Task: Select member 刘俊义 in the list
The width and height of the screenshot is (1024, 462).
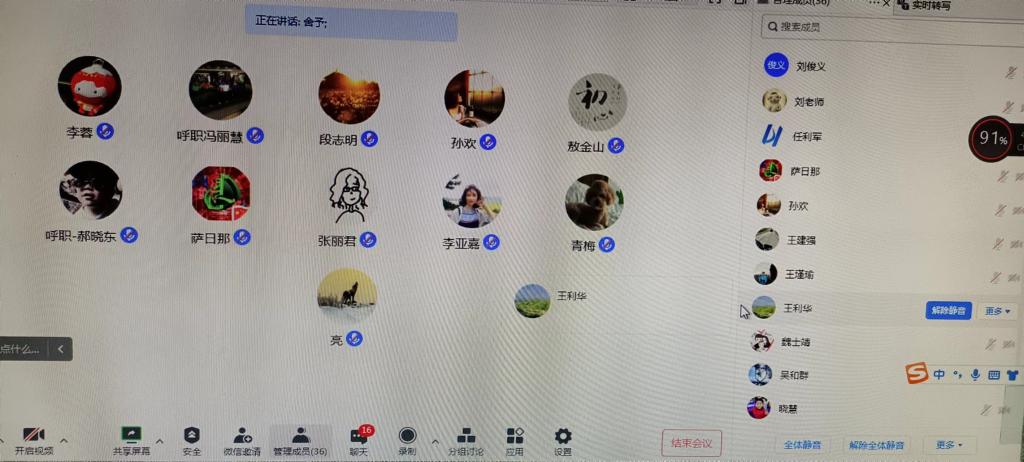Action: [810, 66]
